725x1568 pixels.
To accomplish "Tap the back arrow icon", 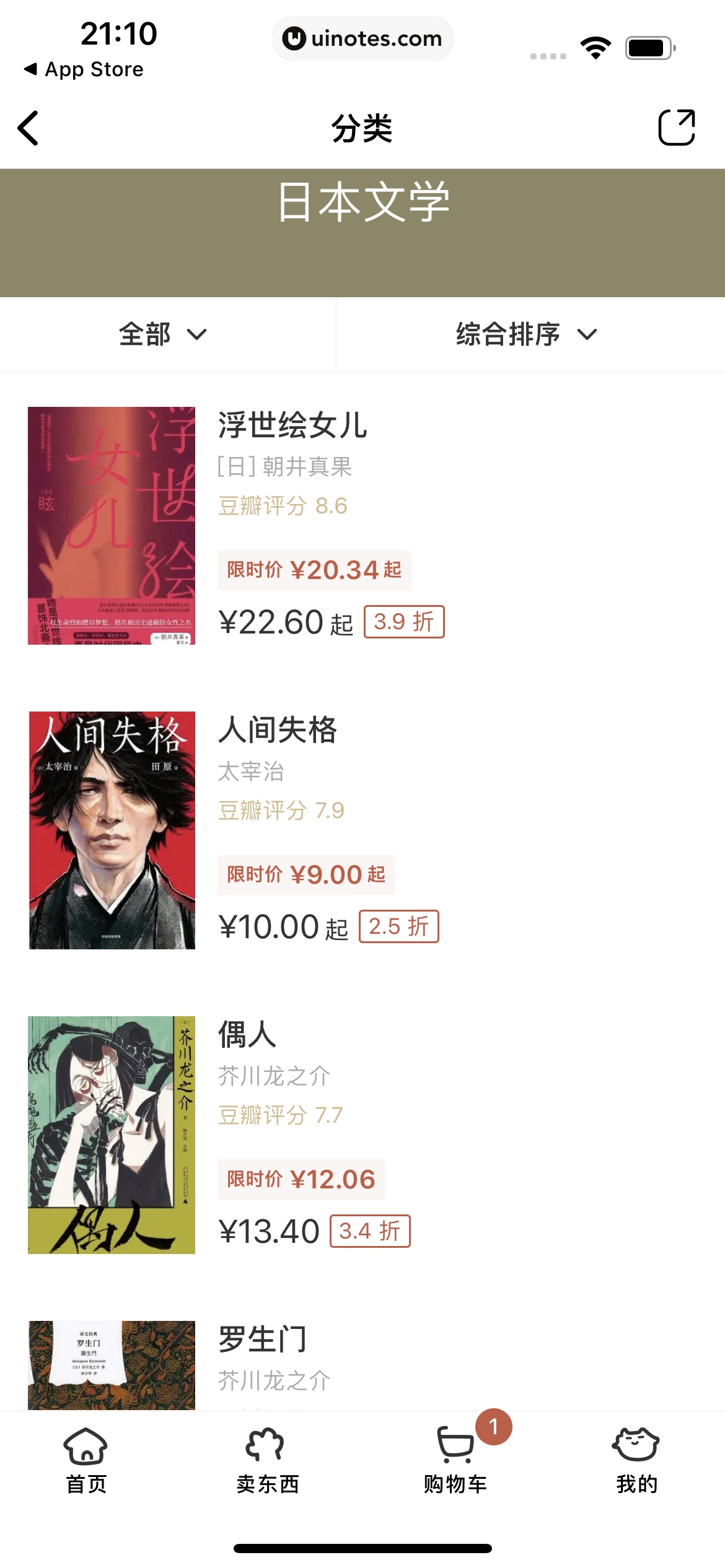I will coord(28,129).
